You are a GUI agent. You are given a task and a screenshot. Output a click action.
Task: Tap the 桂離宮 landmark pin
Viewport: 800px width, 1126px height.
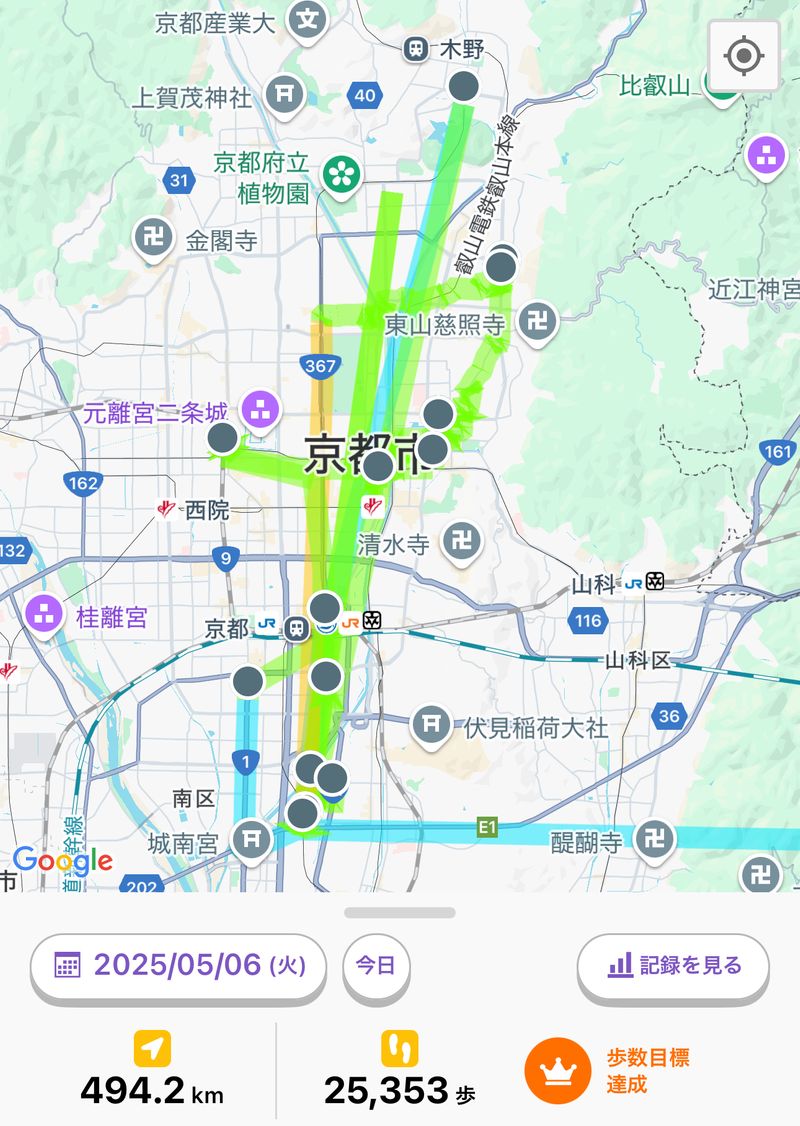coord(45,614)
